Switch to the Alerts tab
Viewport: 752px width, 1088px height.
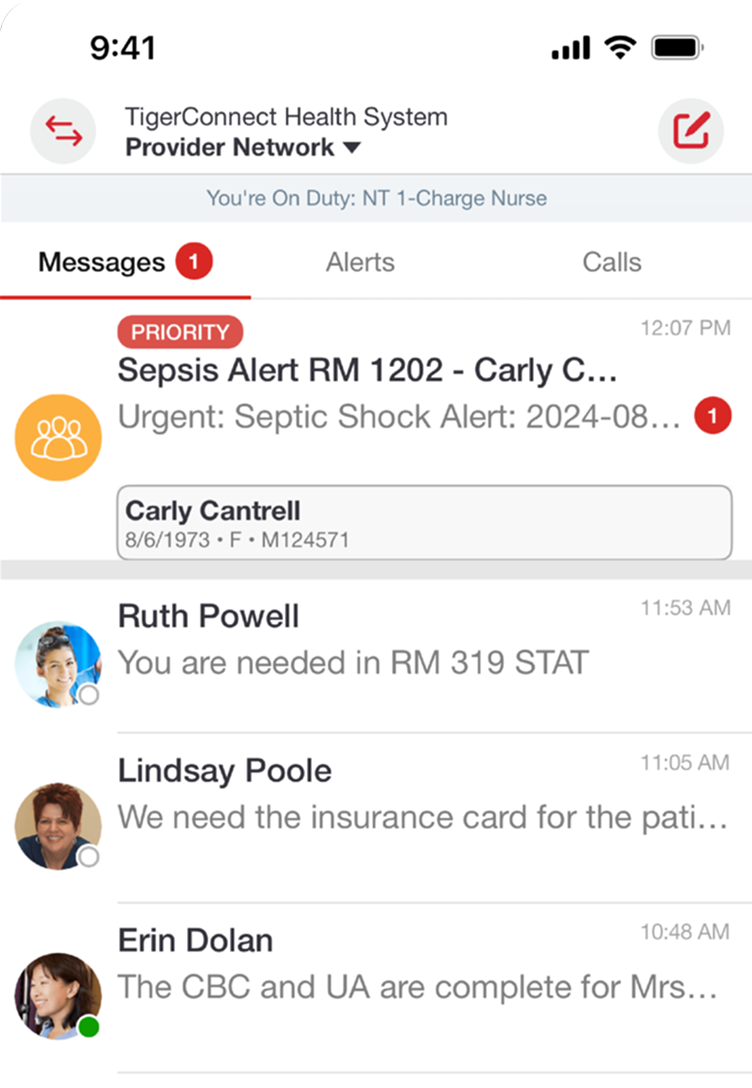tap(360, 263)
